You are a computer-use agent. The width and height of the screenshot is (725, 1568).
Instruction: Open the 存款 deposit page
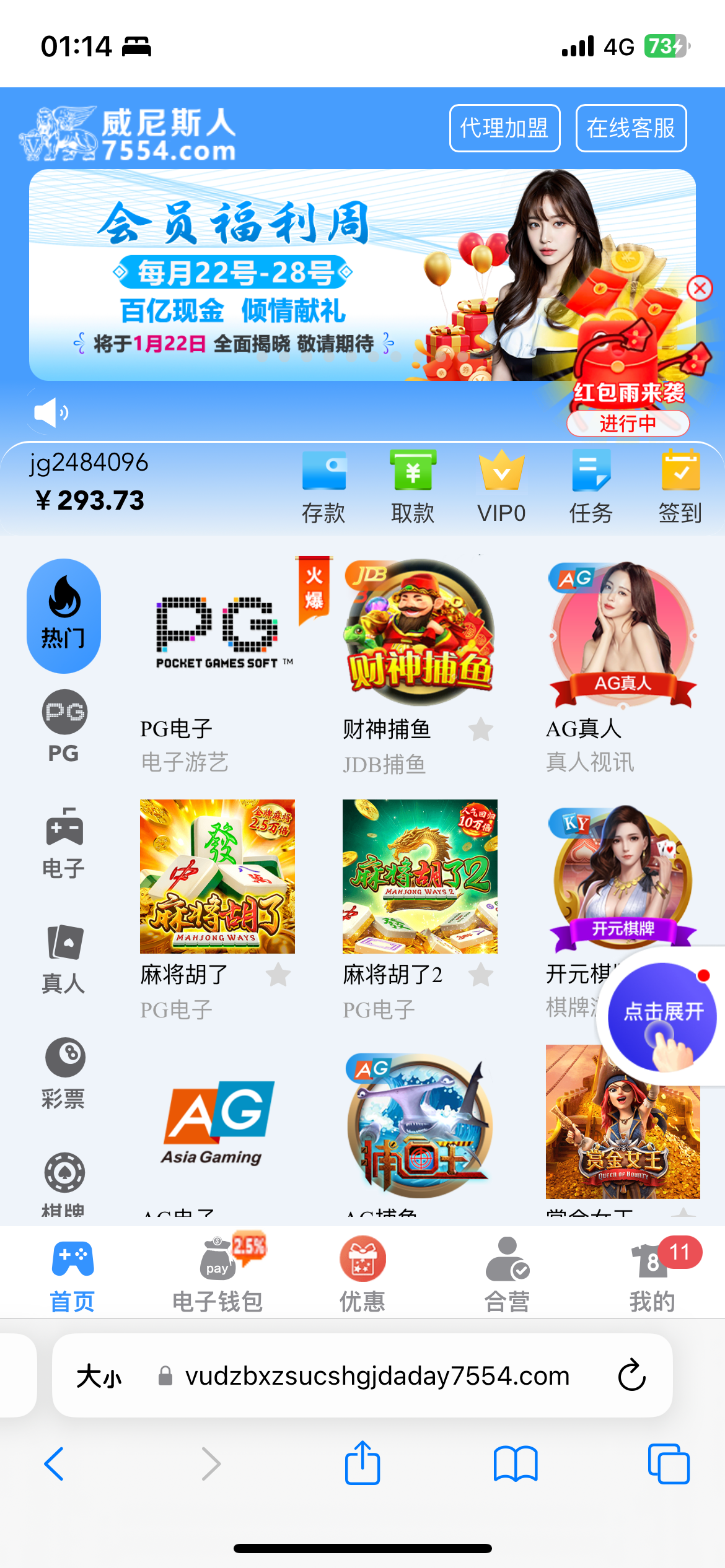click(x=323, y=487)
